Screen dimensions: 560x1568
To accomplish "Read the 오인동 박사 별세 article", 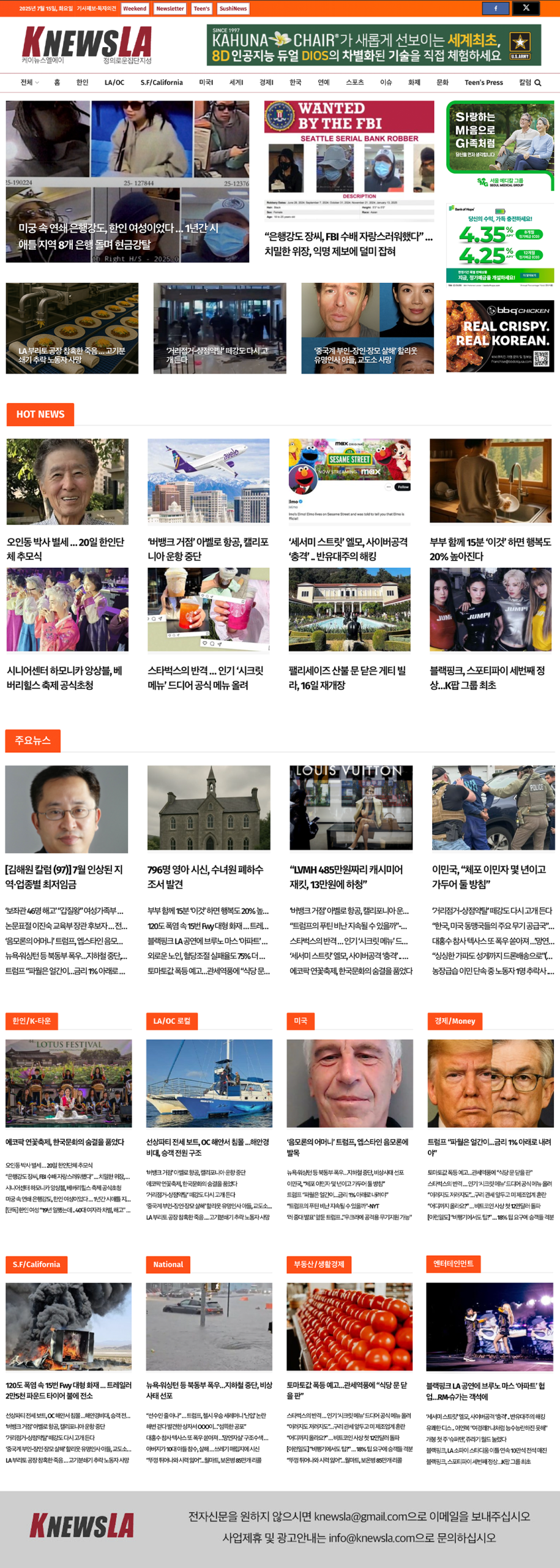I will coord(65,548).
